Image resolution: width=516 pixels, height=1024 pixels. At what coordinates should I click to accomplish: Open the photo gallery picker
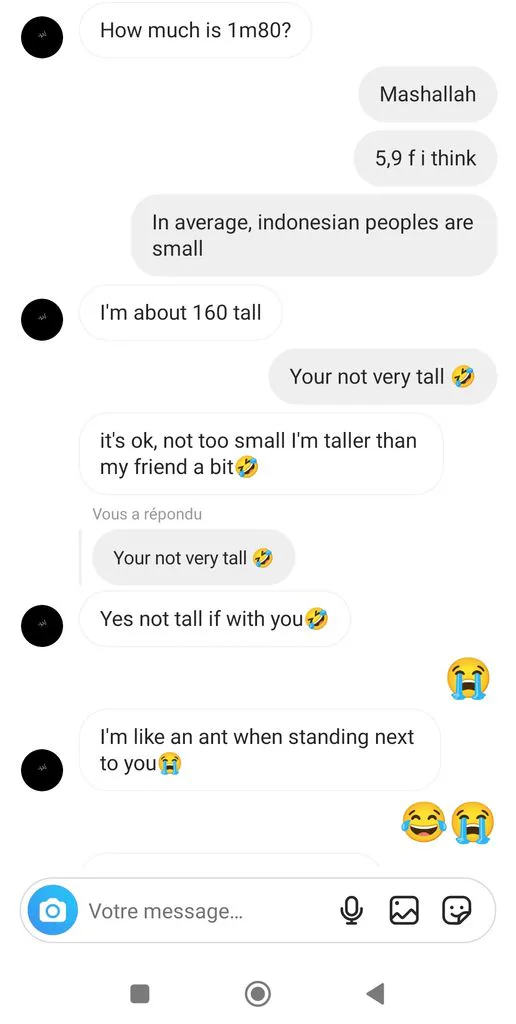[x=404, y=910]
